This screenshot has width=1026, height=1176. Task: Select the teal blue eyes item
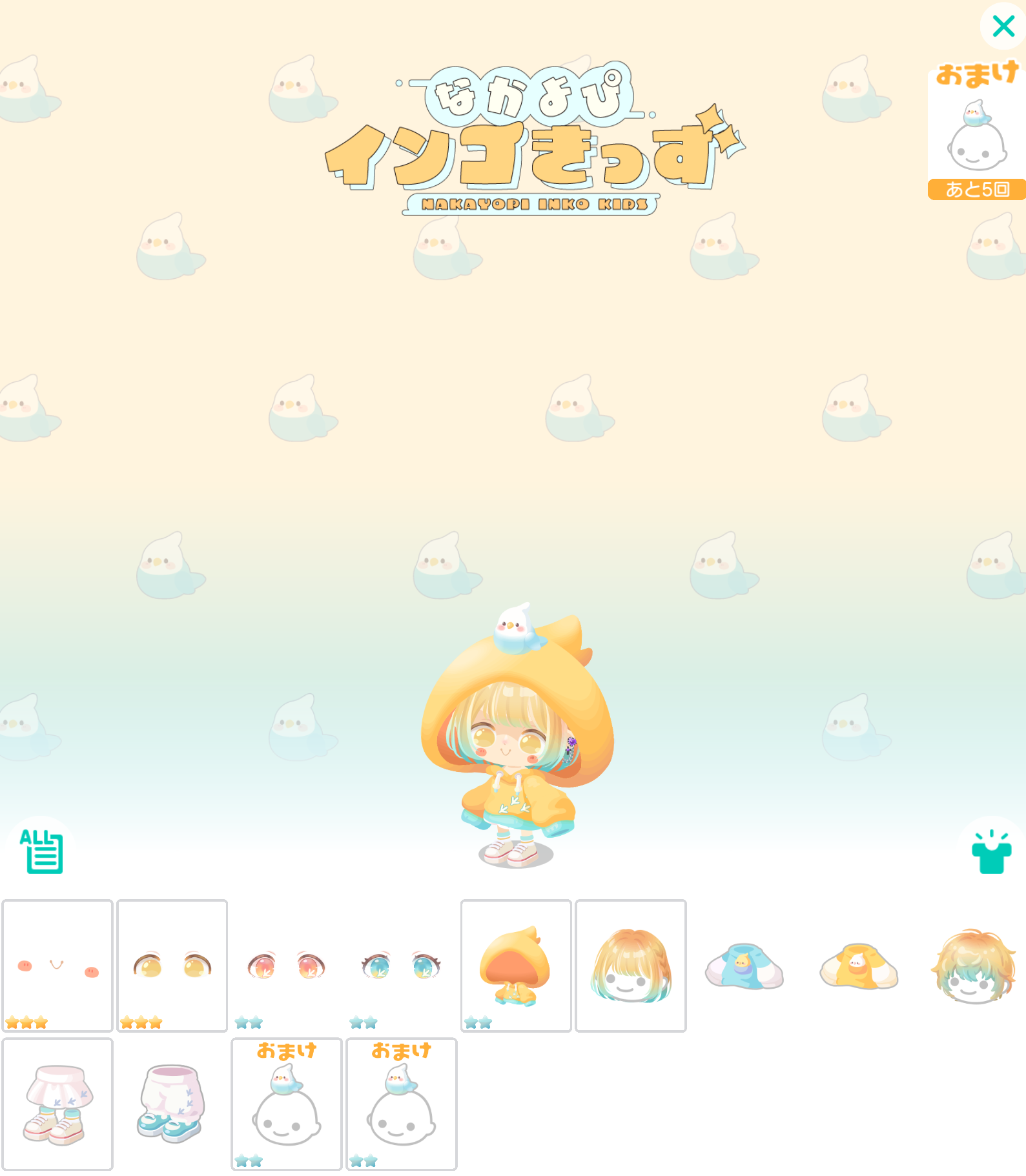tap(401, 966)
